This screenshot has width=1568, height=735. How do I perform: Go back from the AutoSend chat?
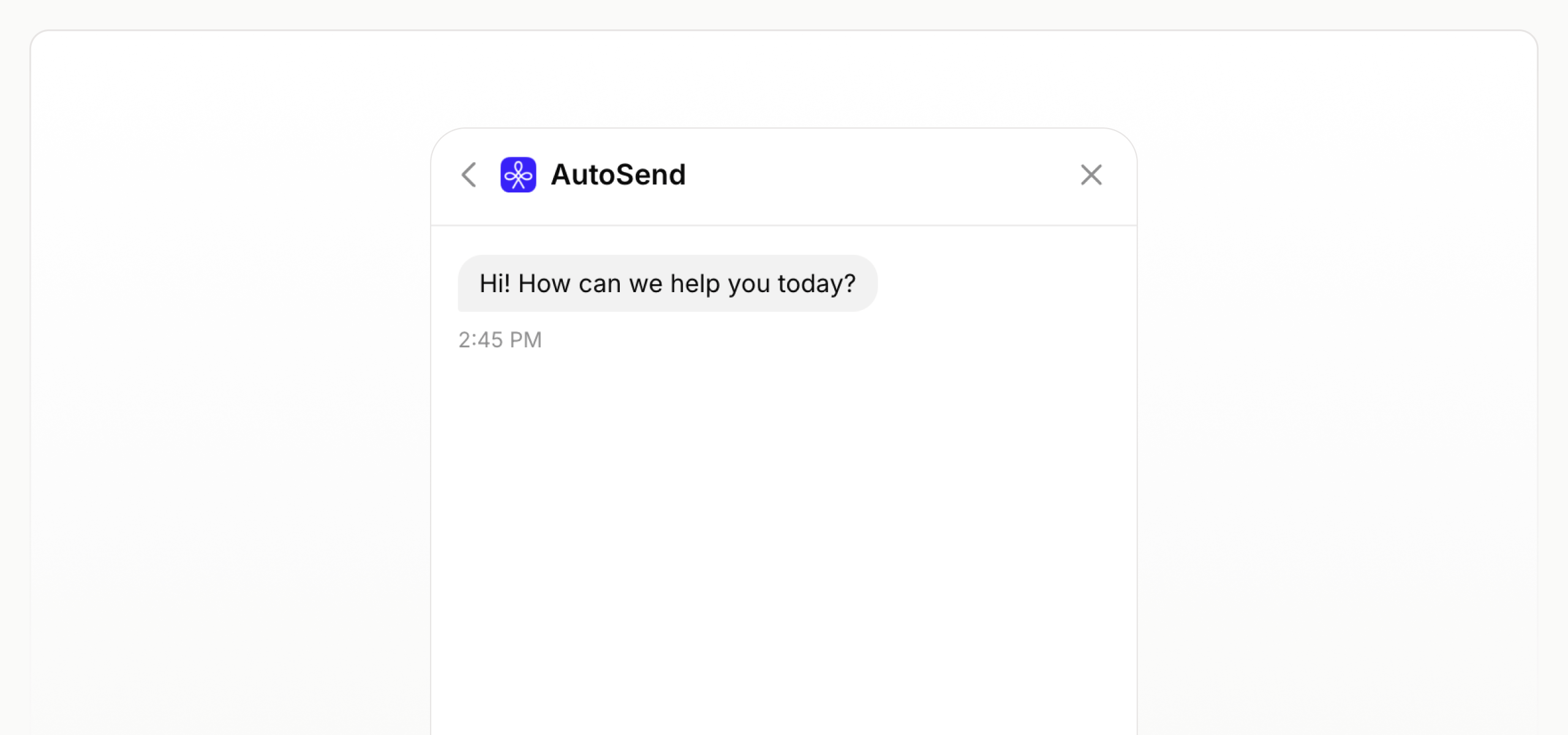tap(469, 175)
